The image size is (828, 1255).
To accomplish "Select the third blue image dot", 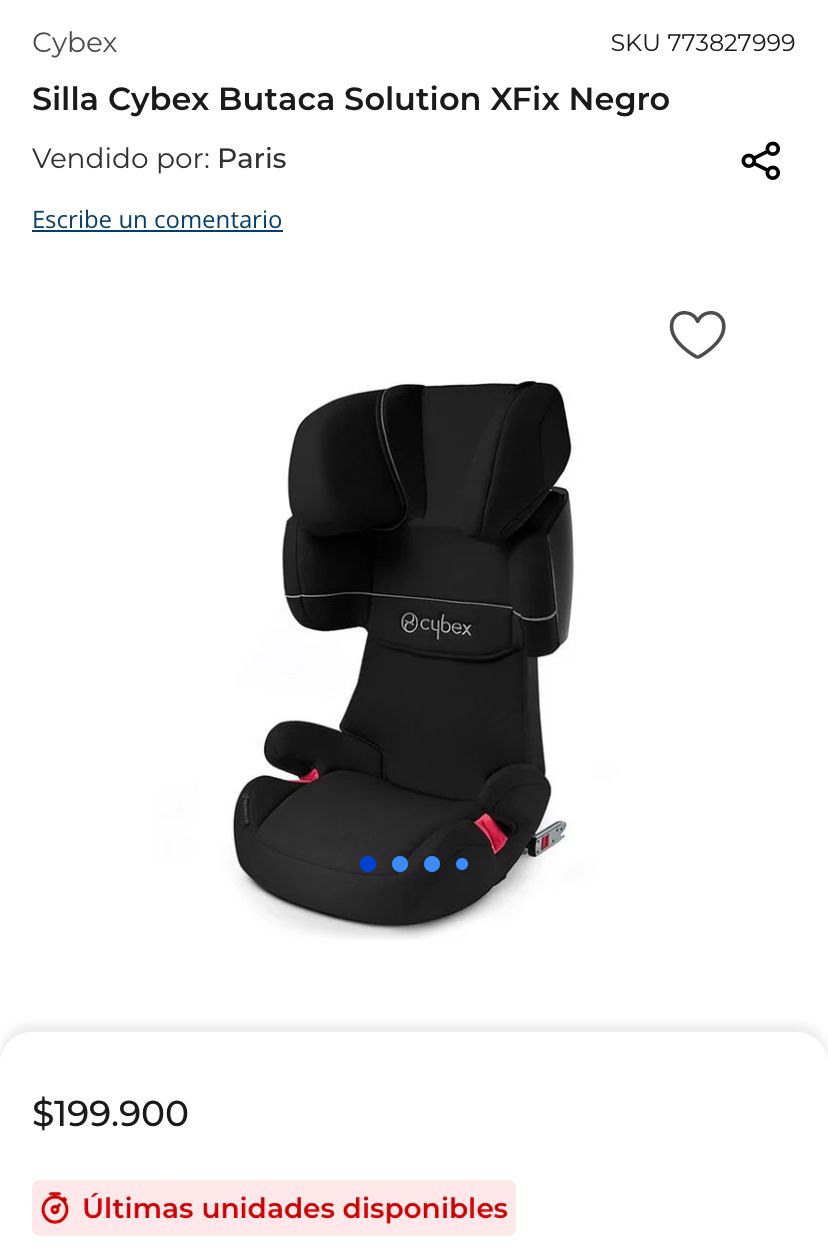I will click(x=431, y=863).
